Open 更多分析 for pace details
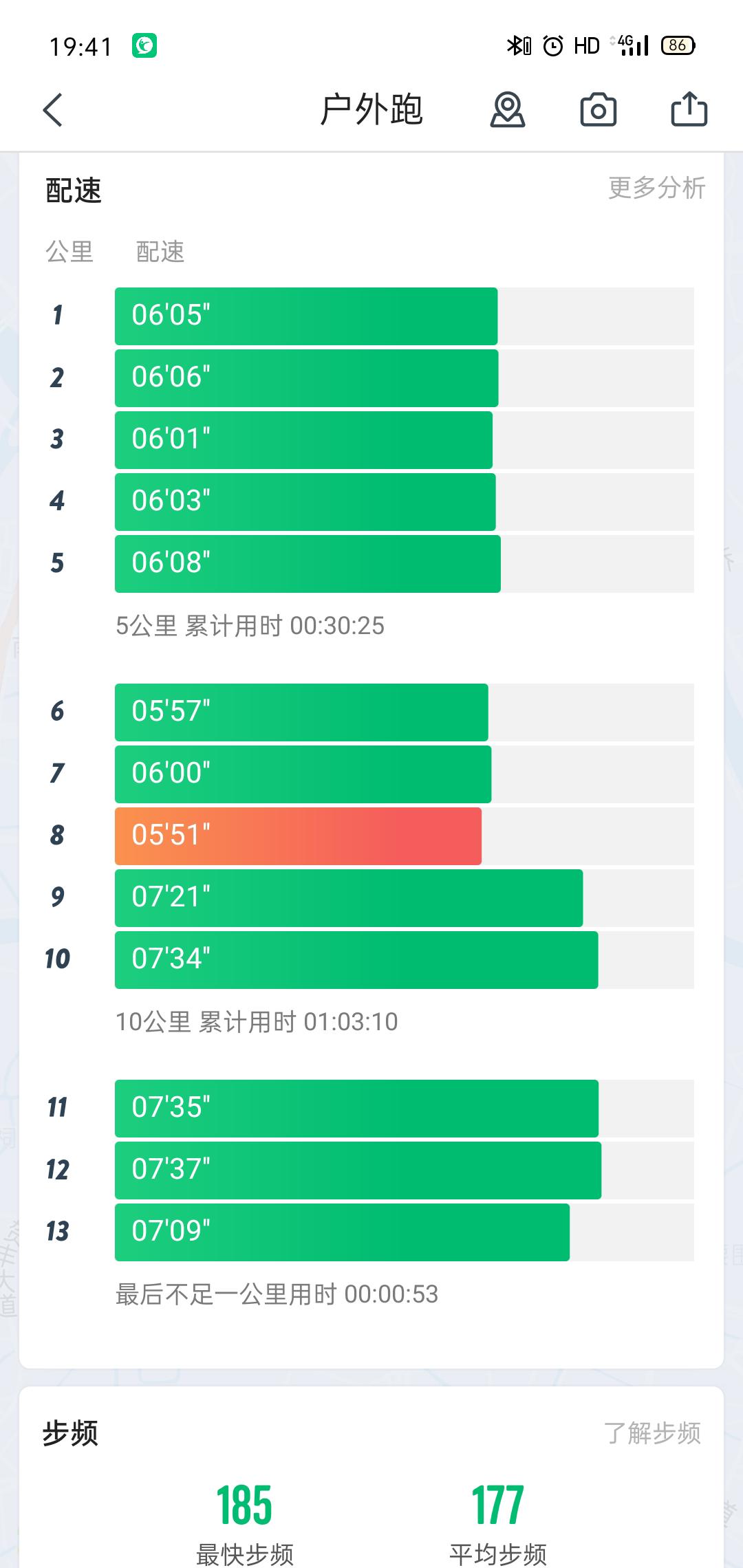 [x=656, y=188]
